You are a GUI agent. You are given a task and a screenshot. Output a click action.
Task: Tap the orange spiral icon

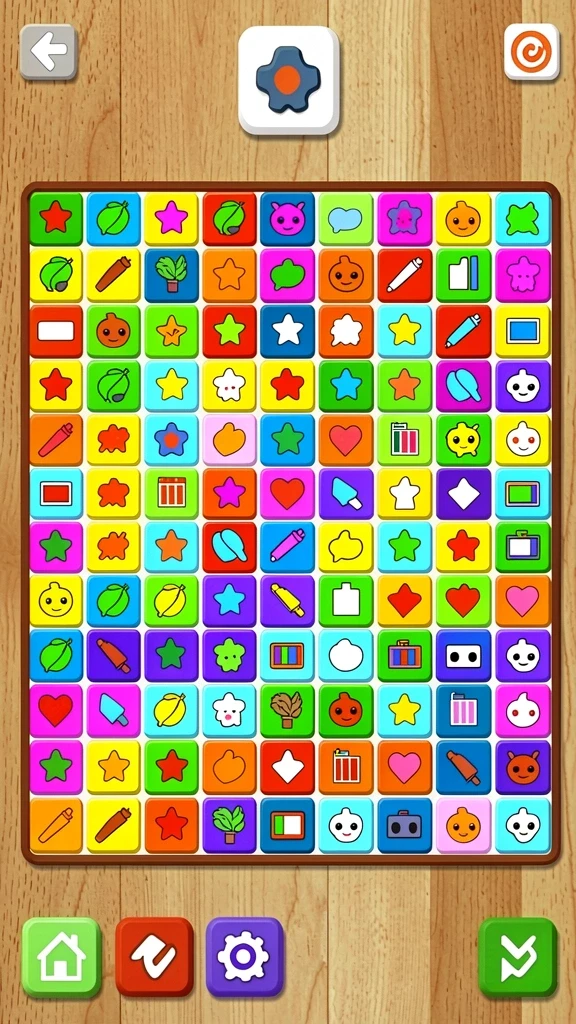532,52
